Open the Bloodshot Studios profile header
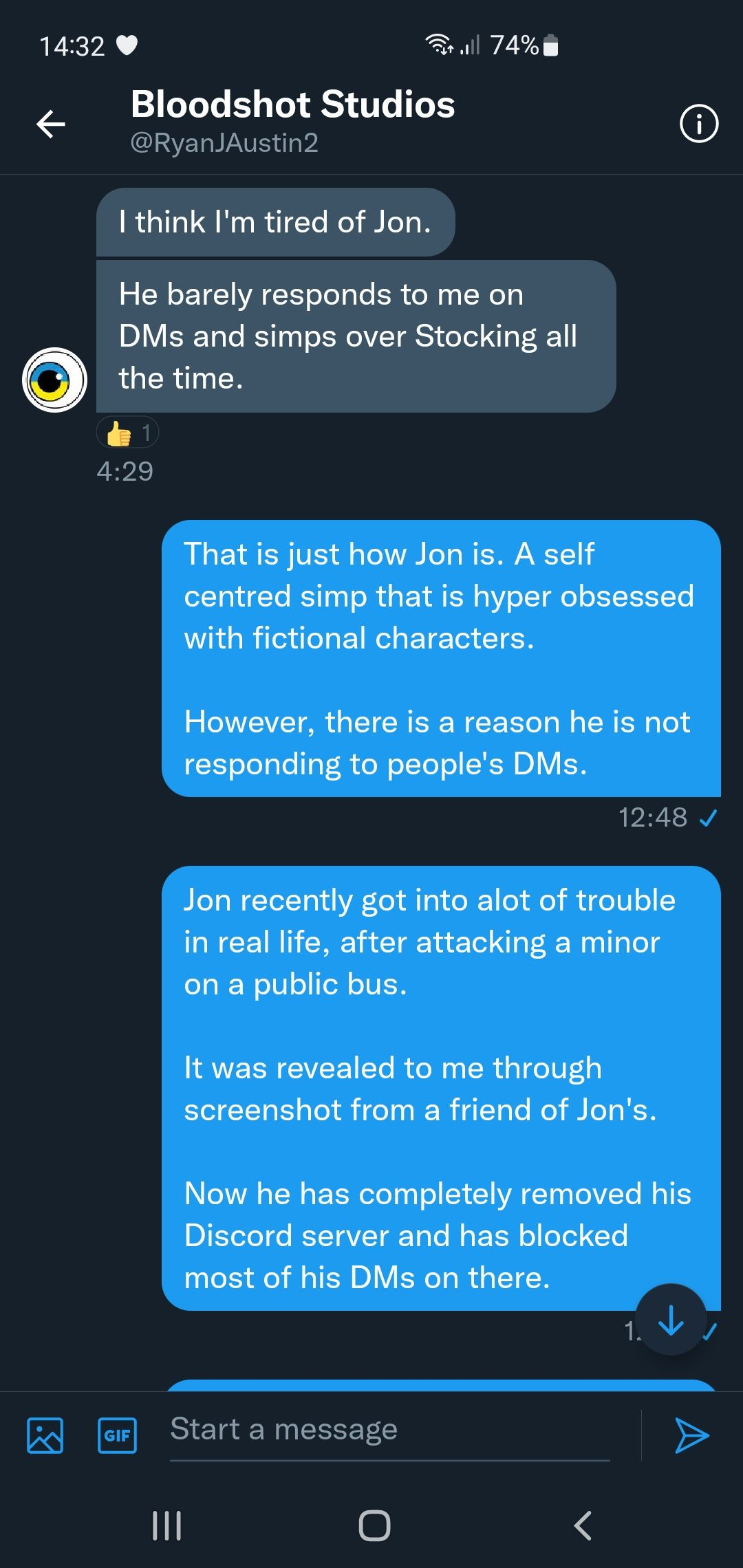 tap(292, 120)
